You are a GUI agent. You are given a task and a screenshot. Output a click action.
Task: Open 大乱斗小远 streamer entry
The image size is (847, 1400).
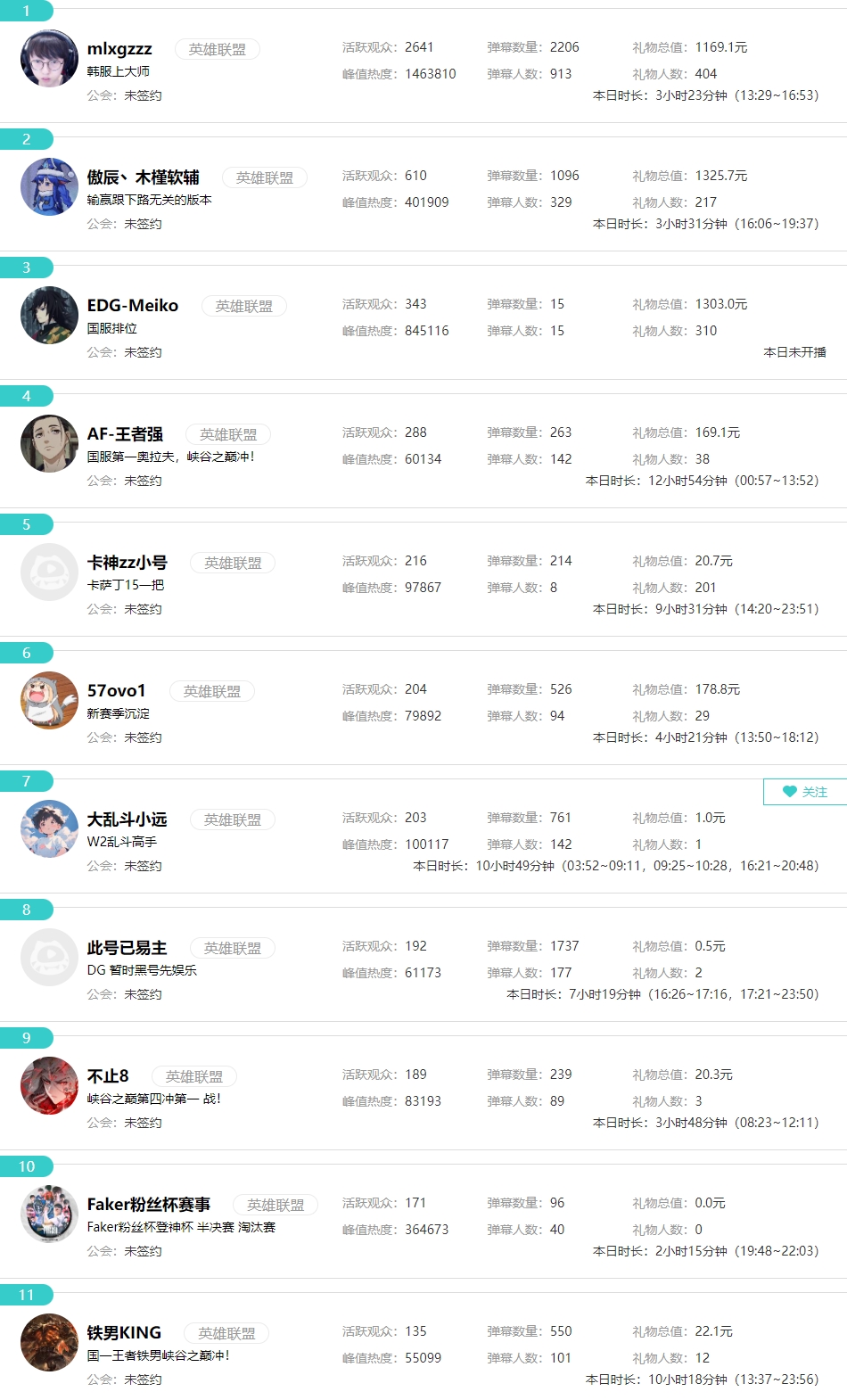tap(127, 819)
